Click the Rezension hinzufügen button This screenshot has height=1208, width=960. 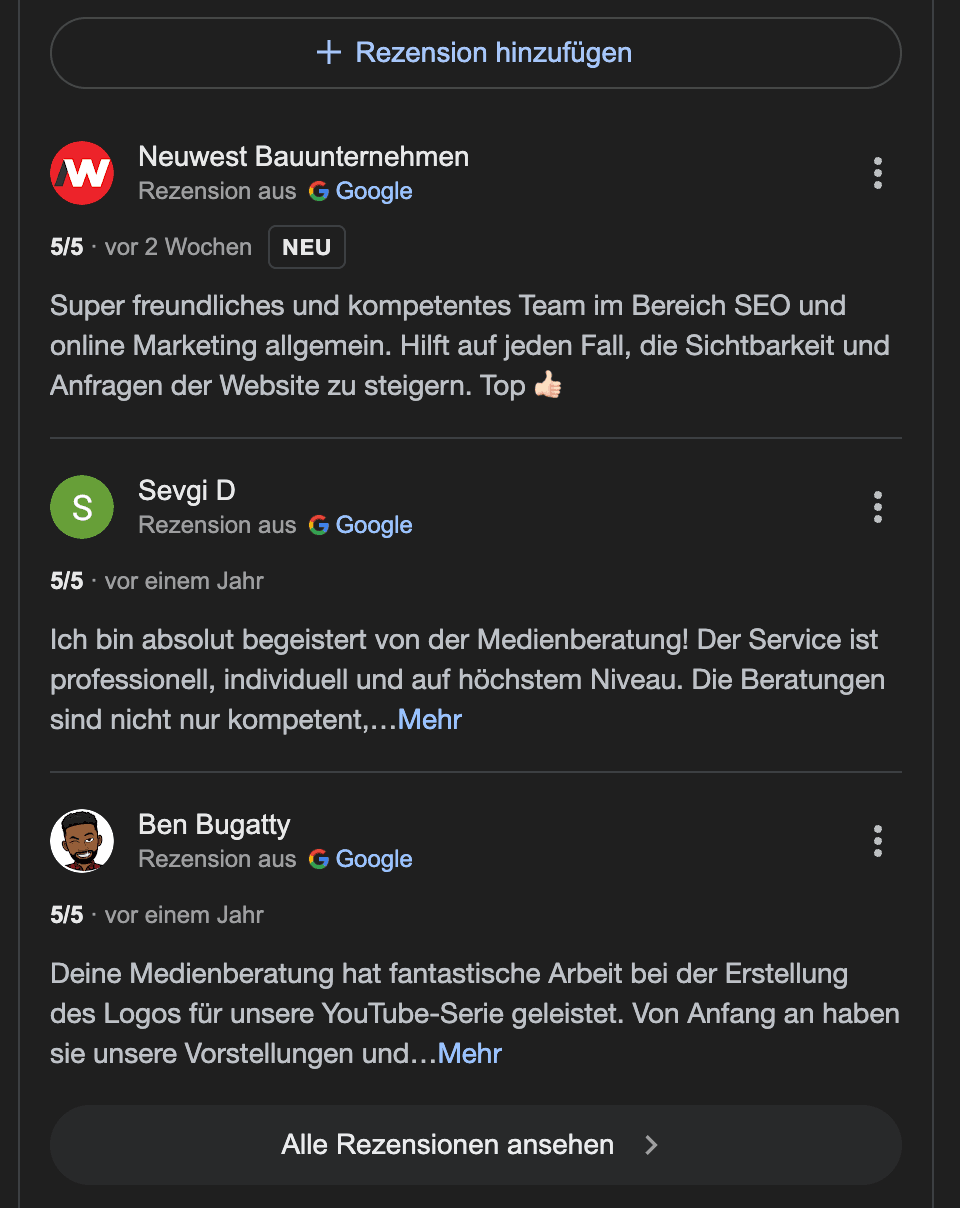[x=475, y=52]
